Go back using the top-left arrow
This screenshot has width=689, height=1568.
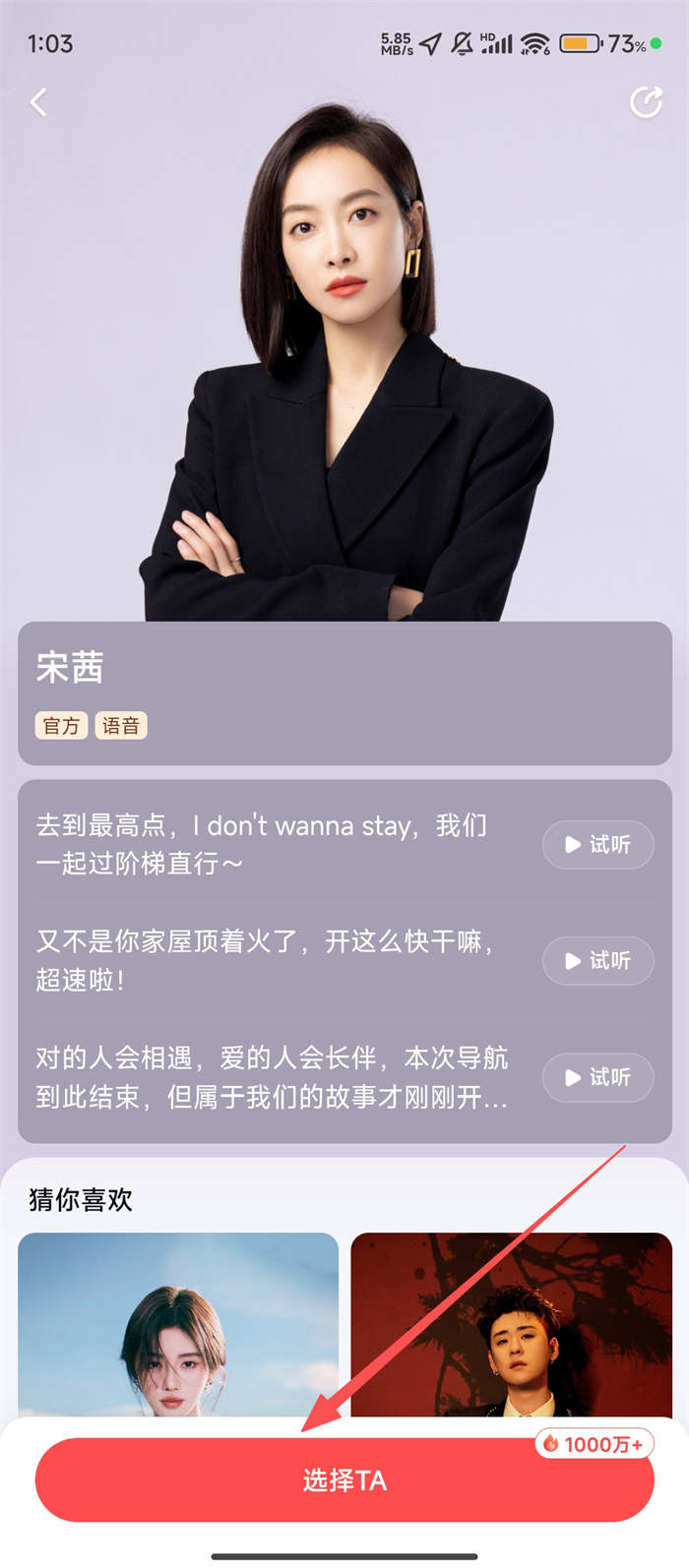(x=38, y=102)
